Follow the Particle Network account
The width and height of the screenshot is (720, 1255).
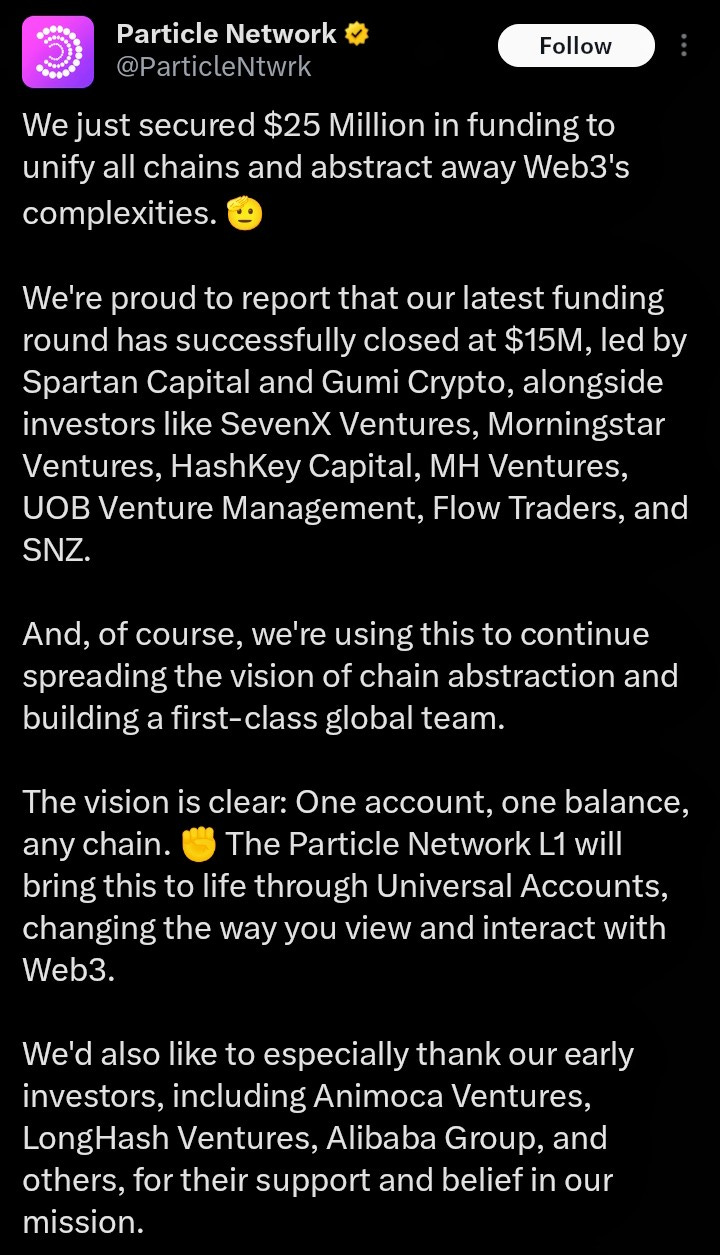click(x=576, y=46)
